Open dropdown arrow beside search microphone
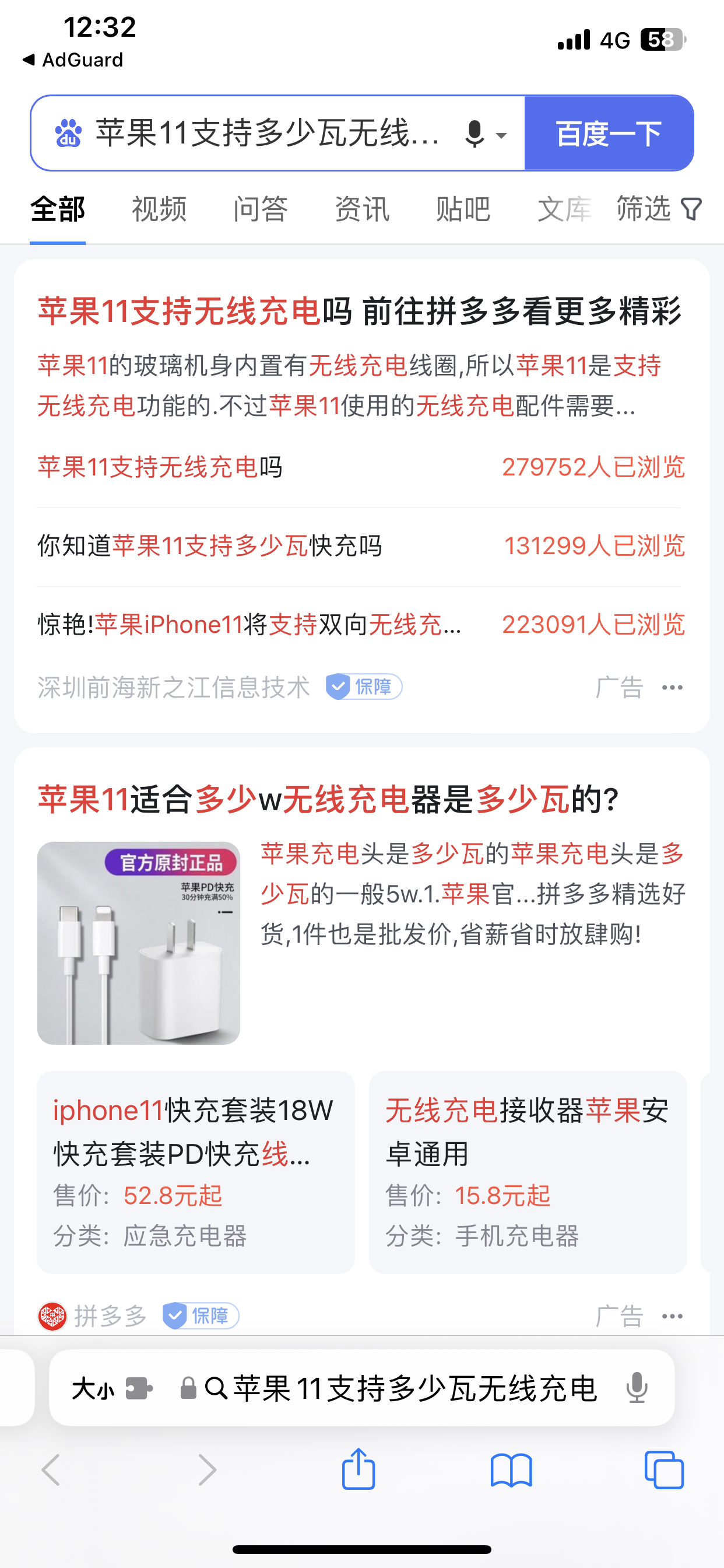The width and height of the screenshot is (724, 1568). pyautogui.click(x=502, y=135)
